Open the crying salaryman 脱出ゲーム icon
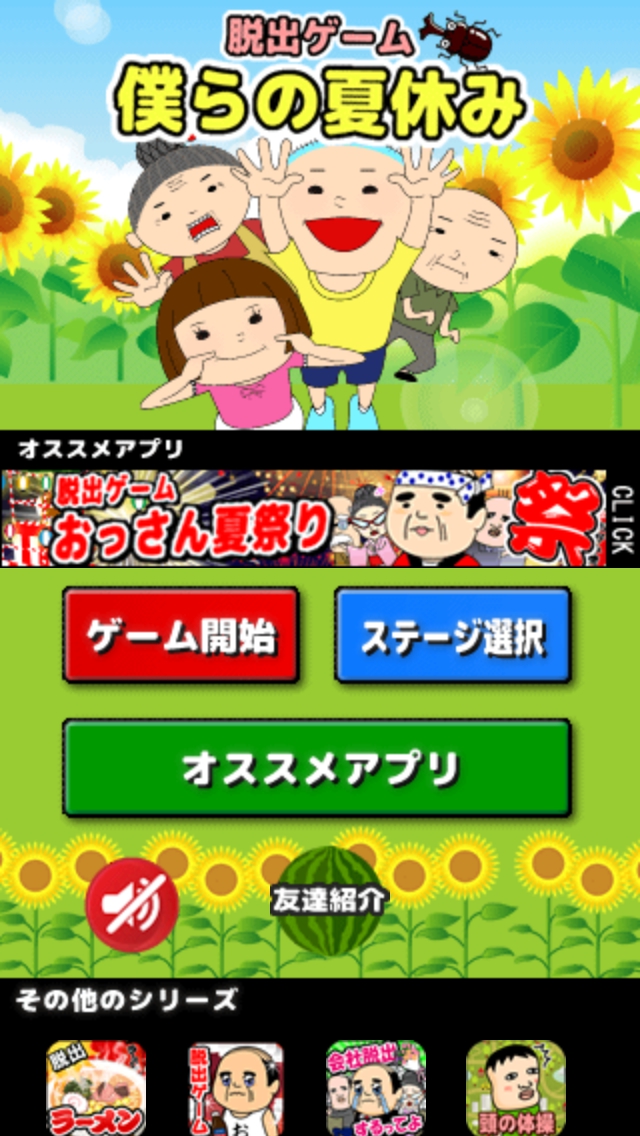 236,1090
